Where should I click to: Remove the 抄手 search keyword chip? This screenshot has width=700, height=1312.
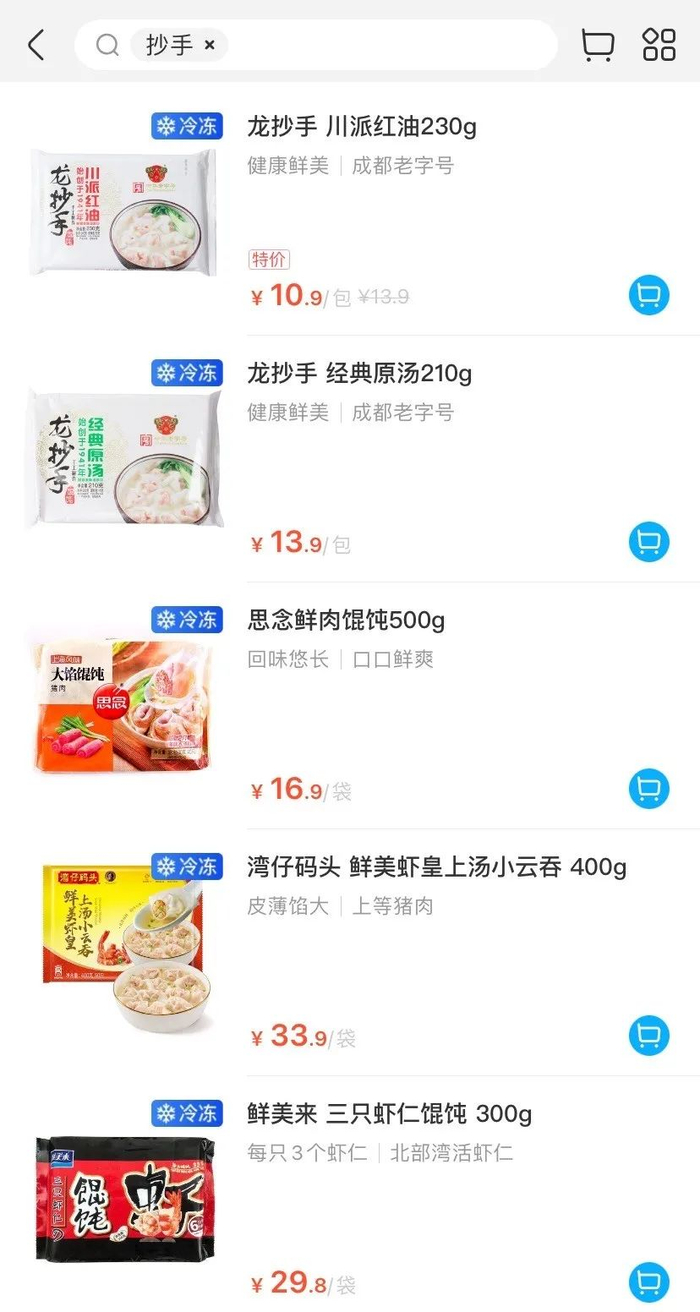[x=210, y=45]
